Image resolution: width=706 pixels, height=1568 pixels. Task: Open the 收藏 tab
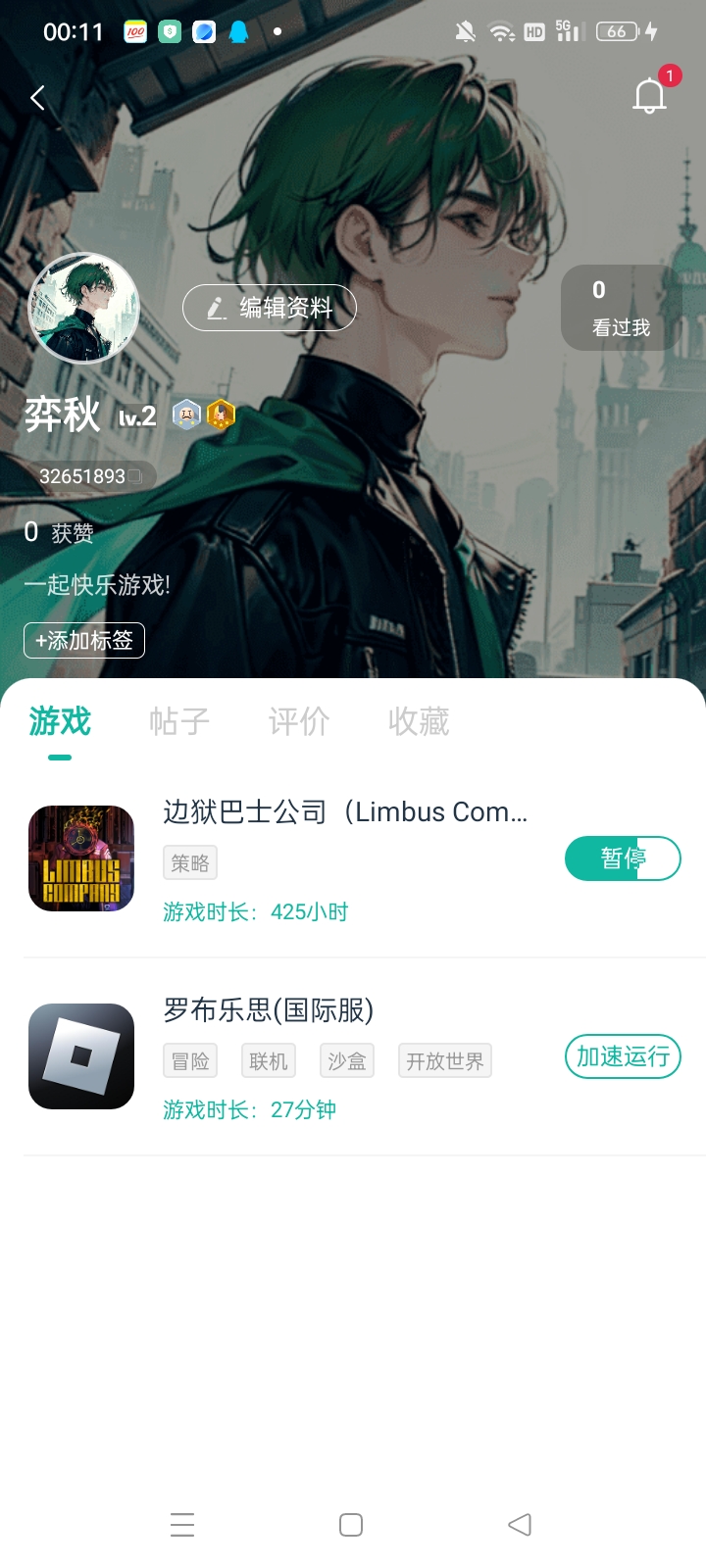point(417,722)
